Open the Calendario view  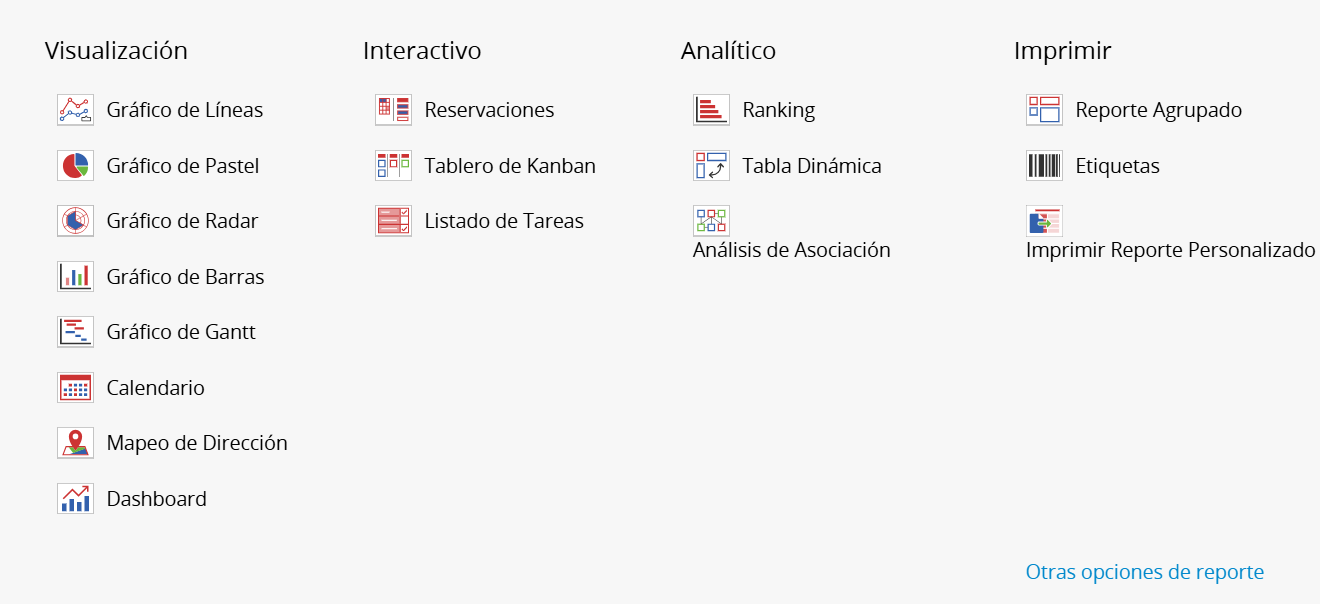[x=155, y=388]
